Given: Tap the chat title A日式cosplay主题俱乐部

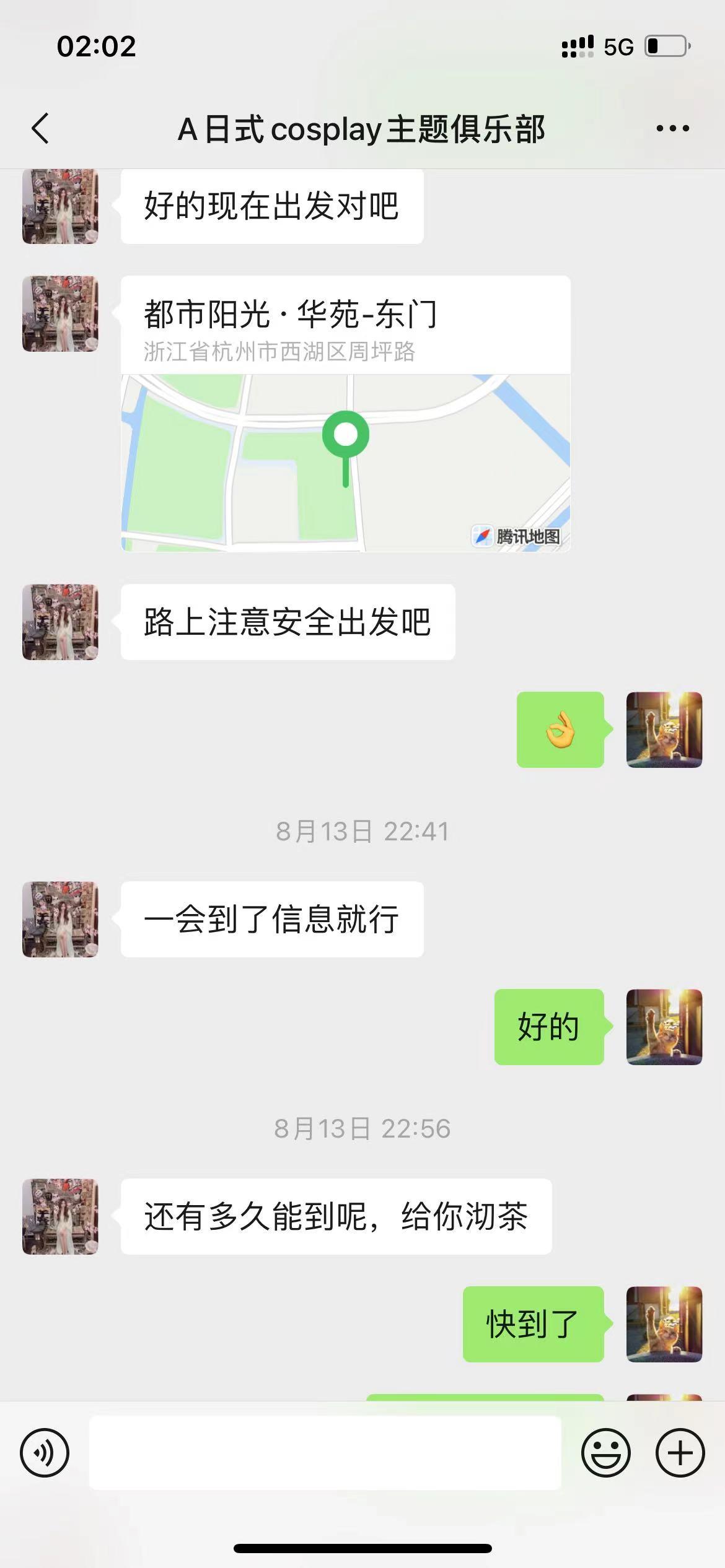Looking at the screenshot, I should click(361, 128).
